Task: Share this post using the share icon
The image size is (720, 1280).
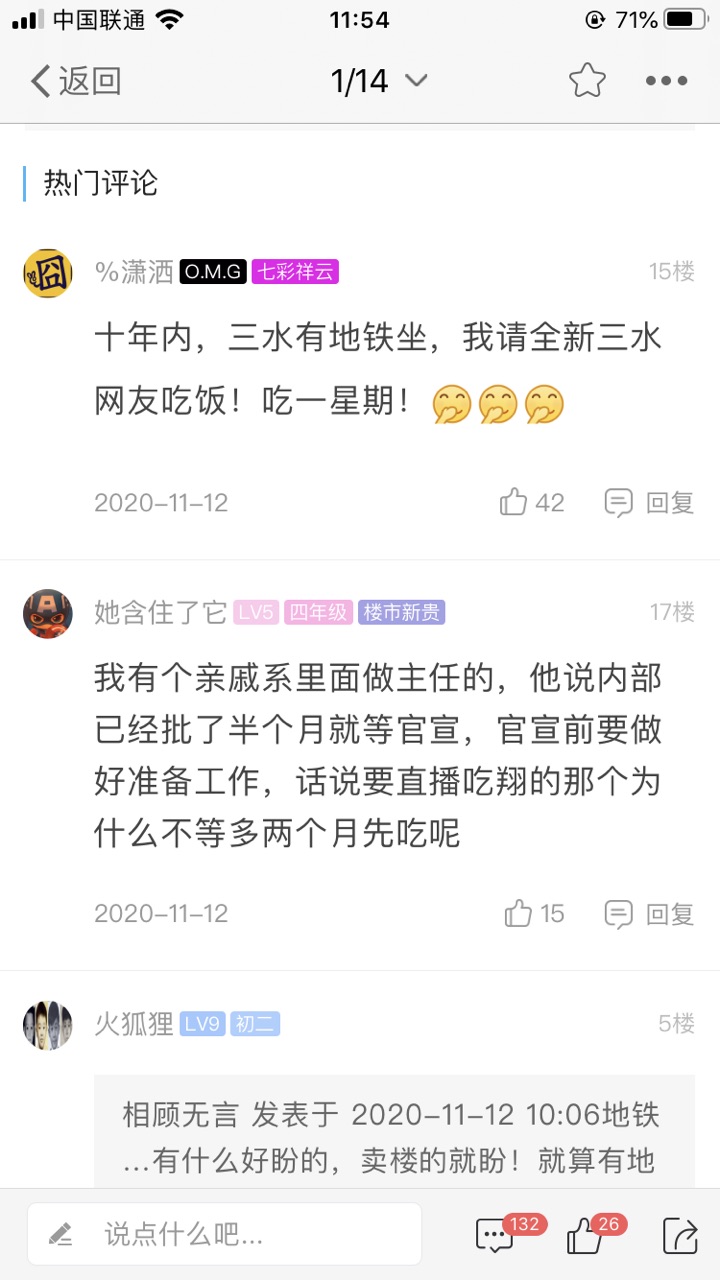Action: [680, 1236]
